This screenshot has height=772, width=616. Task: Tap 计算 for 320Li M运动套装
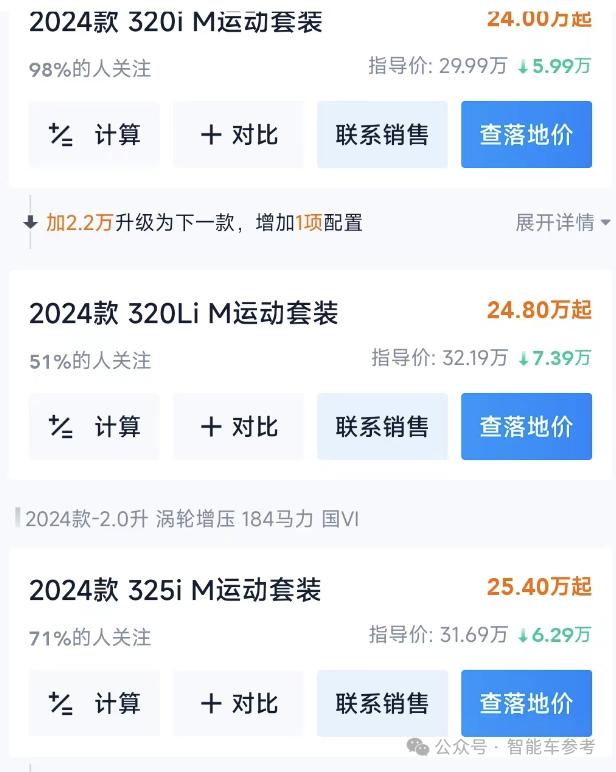(x=94, y=427)
